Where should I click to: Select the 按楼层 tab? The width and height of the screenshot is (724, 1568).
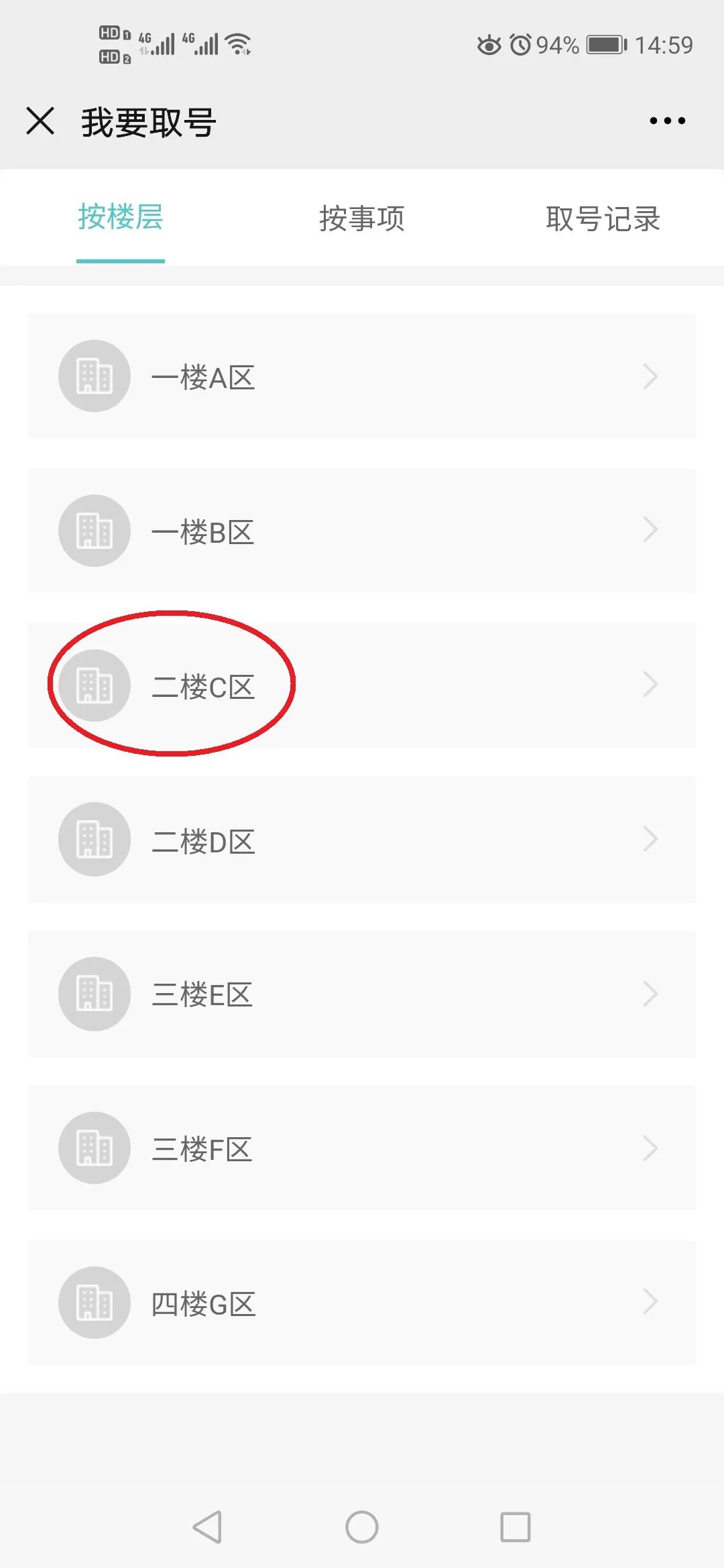(x=121, y=217)
